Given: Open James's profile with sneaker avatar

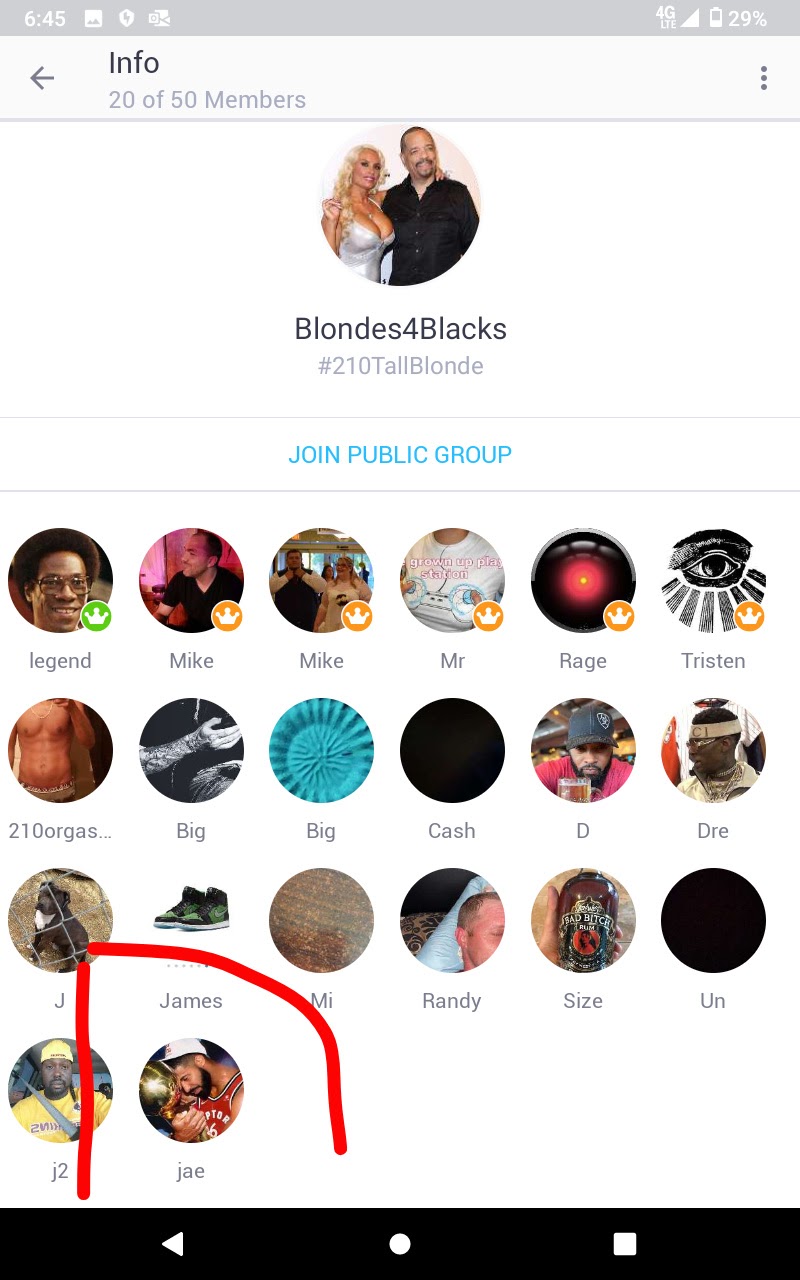Looking at the screenshot, I should click(x=191, y=921).
